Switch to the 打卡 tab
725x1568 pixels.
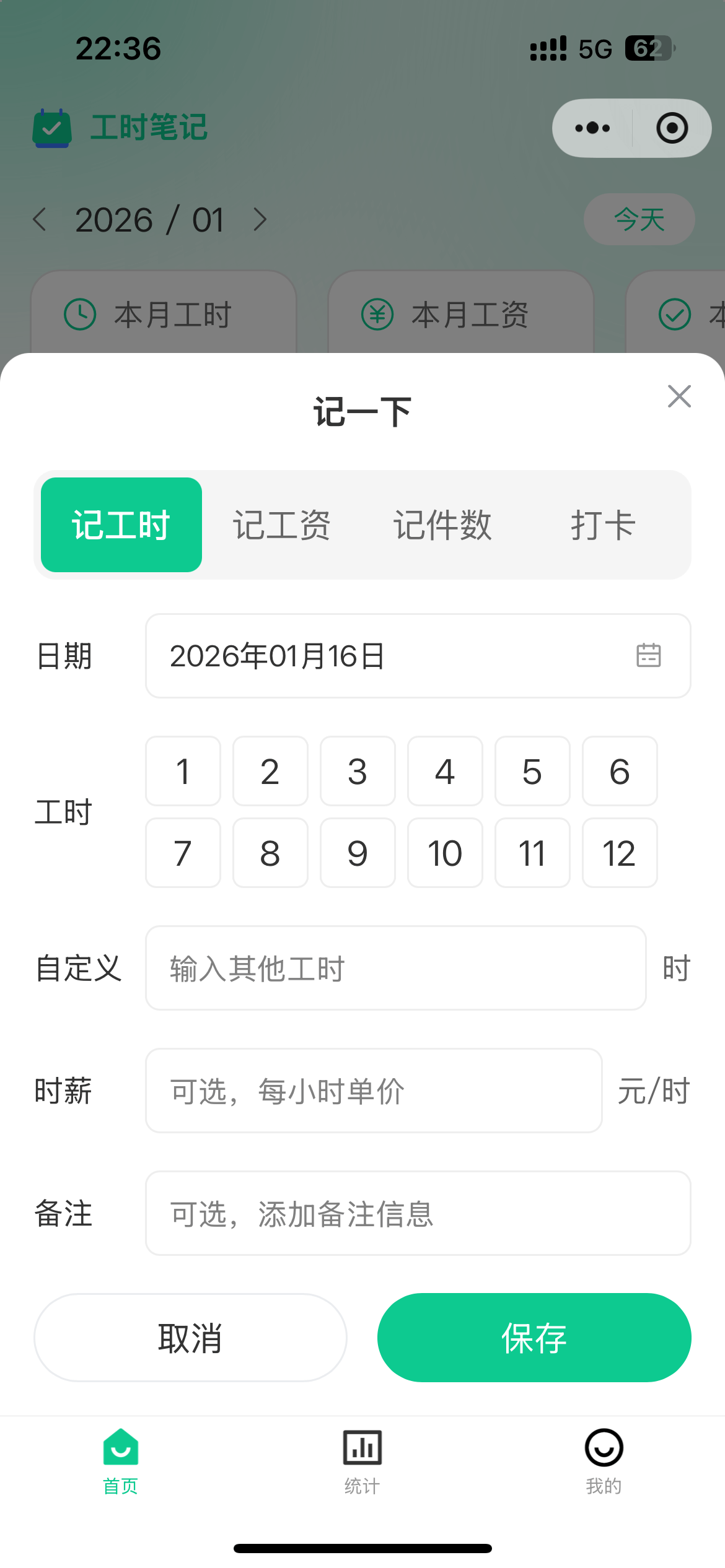603,525
